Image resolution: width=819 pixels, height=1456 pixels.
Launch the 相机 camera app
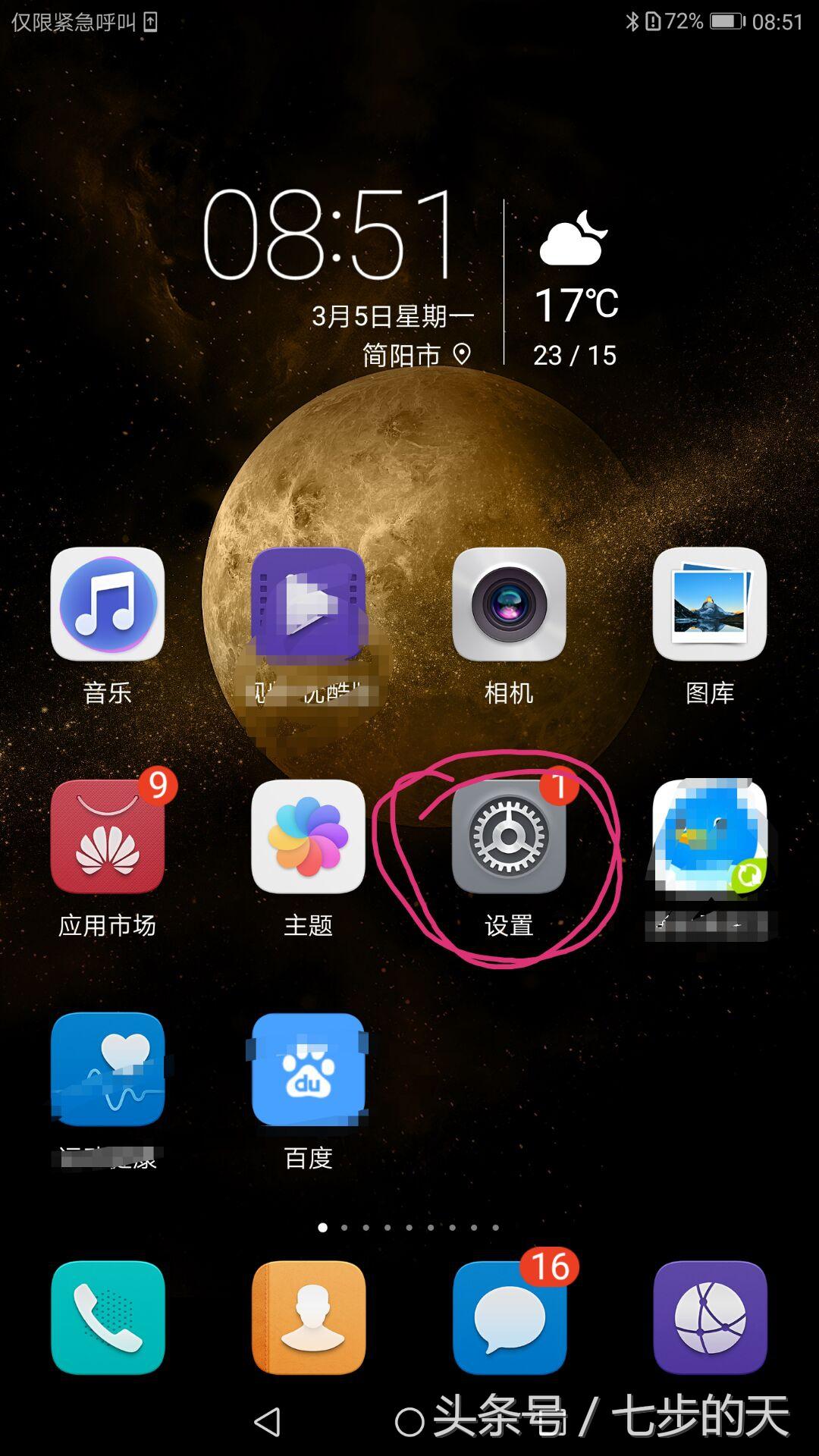[x=509, y=604]
